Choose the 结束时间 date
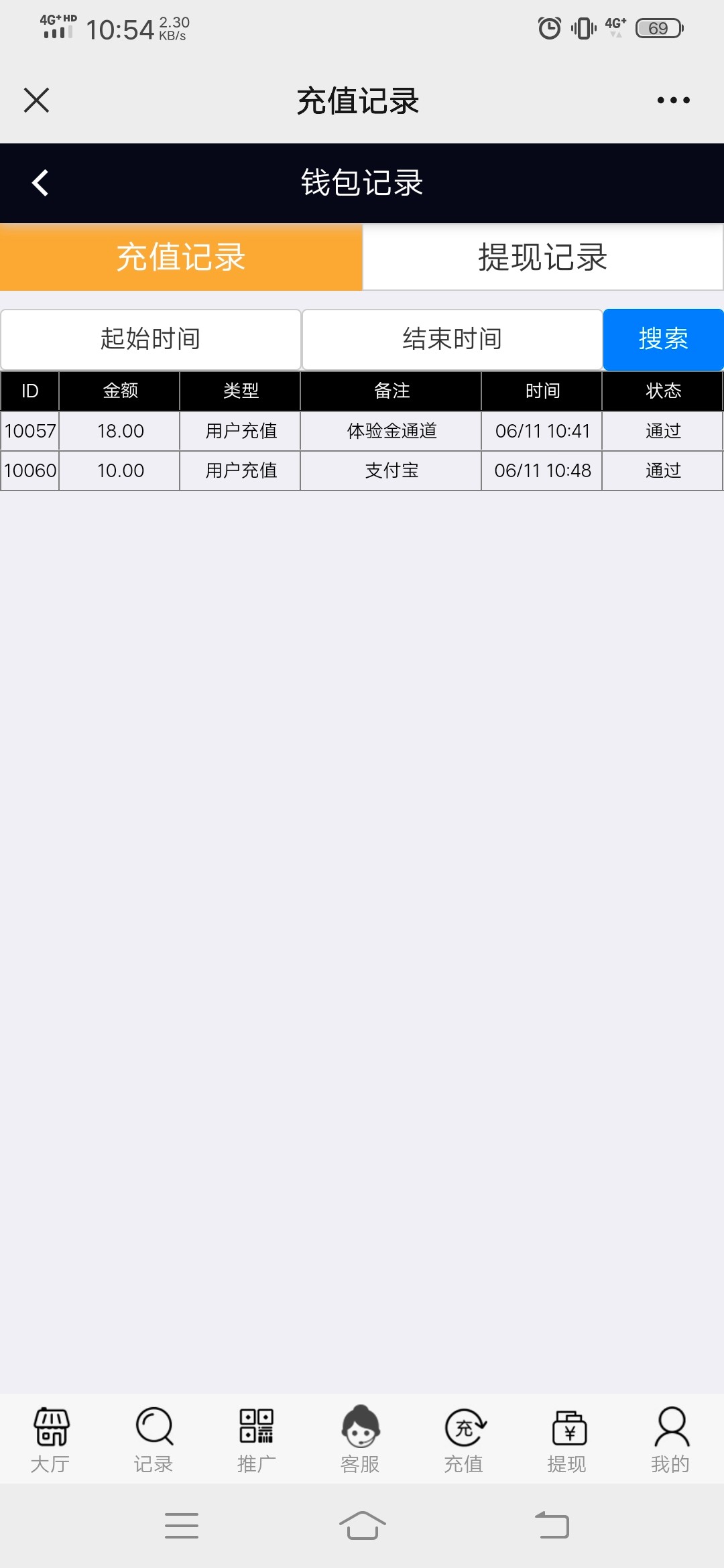 tap(452, 339)
